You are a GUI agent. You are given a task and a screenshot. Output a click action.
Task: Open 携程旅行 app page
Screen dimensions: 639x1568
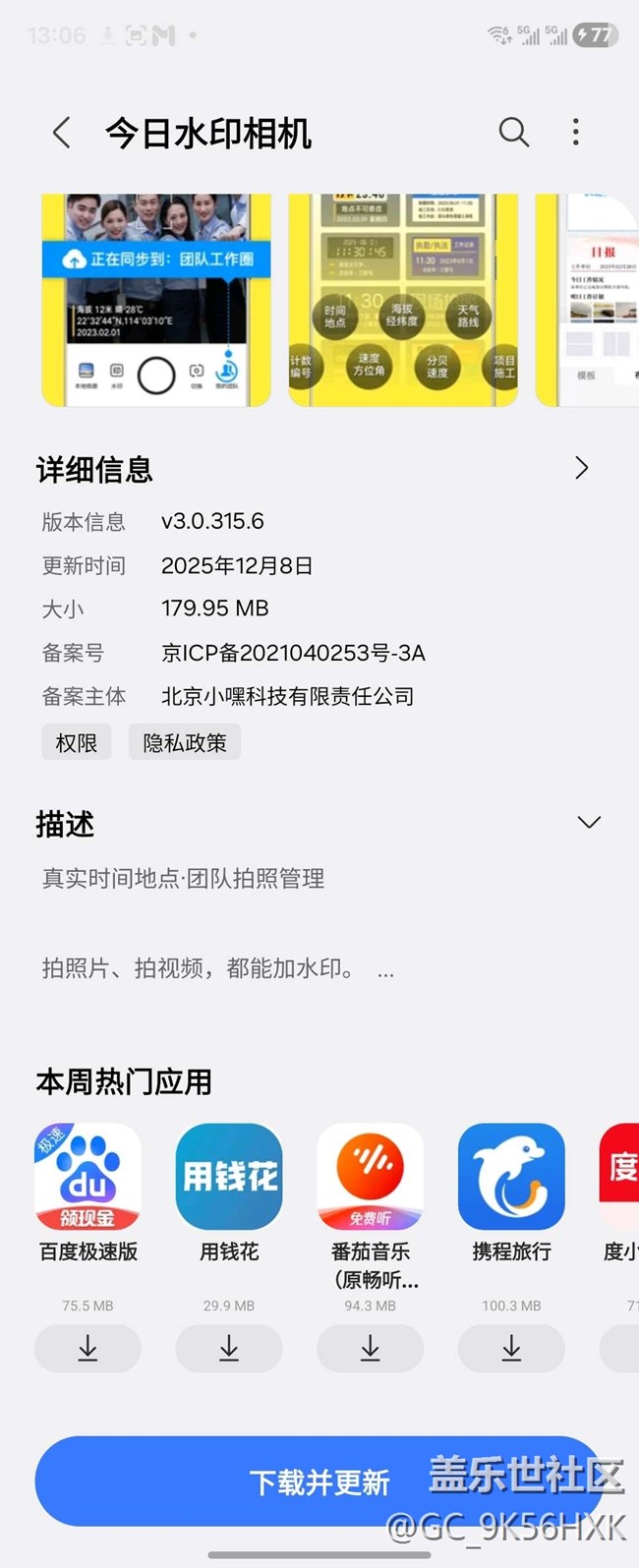point(511,1177)
